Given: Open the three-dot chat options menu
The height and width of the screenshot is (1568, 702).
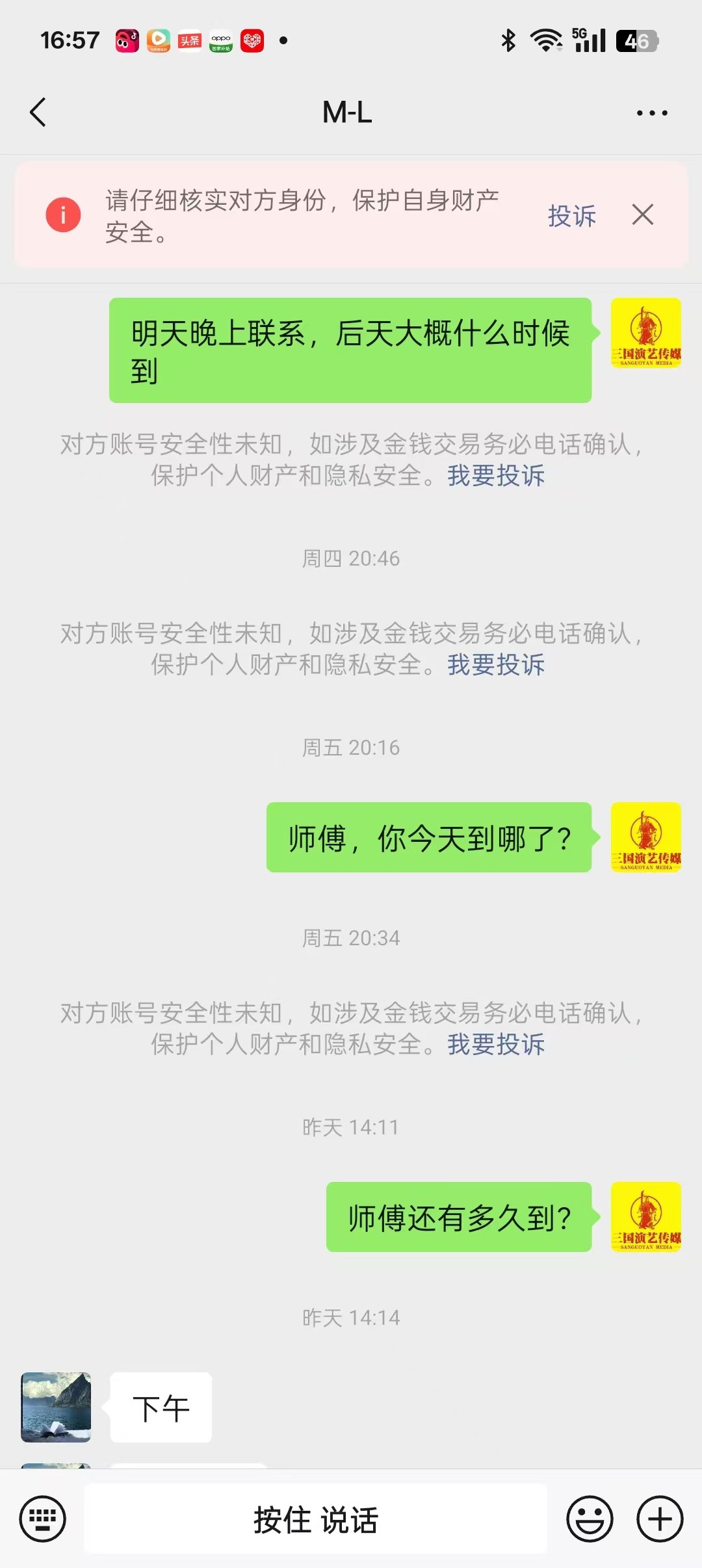Looking at the screenshot, I should pos(652,113).
